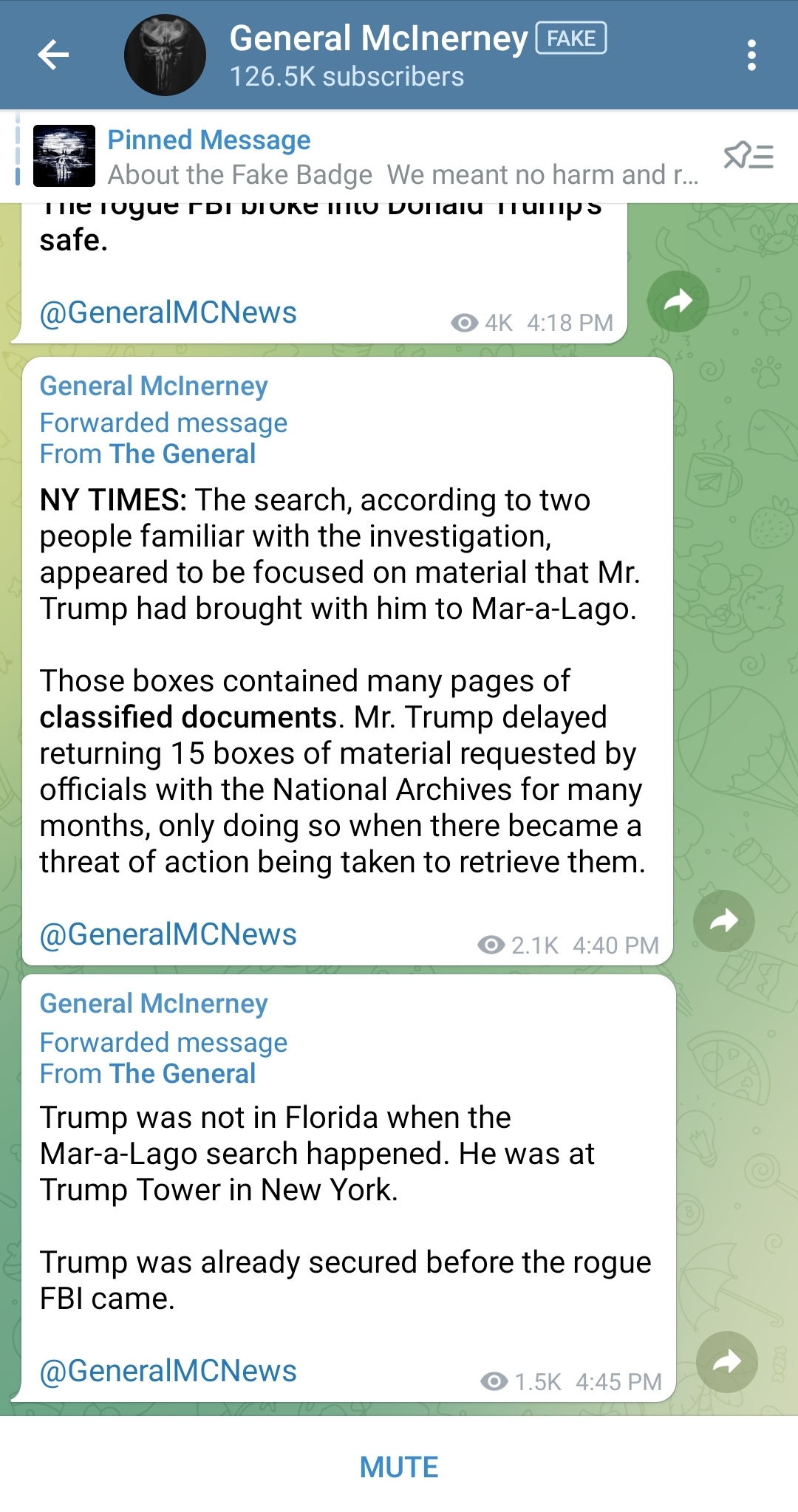Open The General source in Trump Tower post

click(x=182, y=1073)
